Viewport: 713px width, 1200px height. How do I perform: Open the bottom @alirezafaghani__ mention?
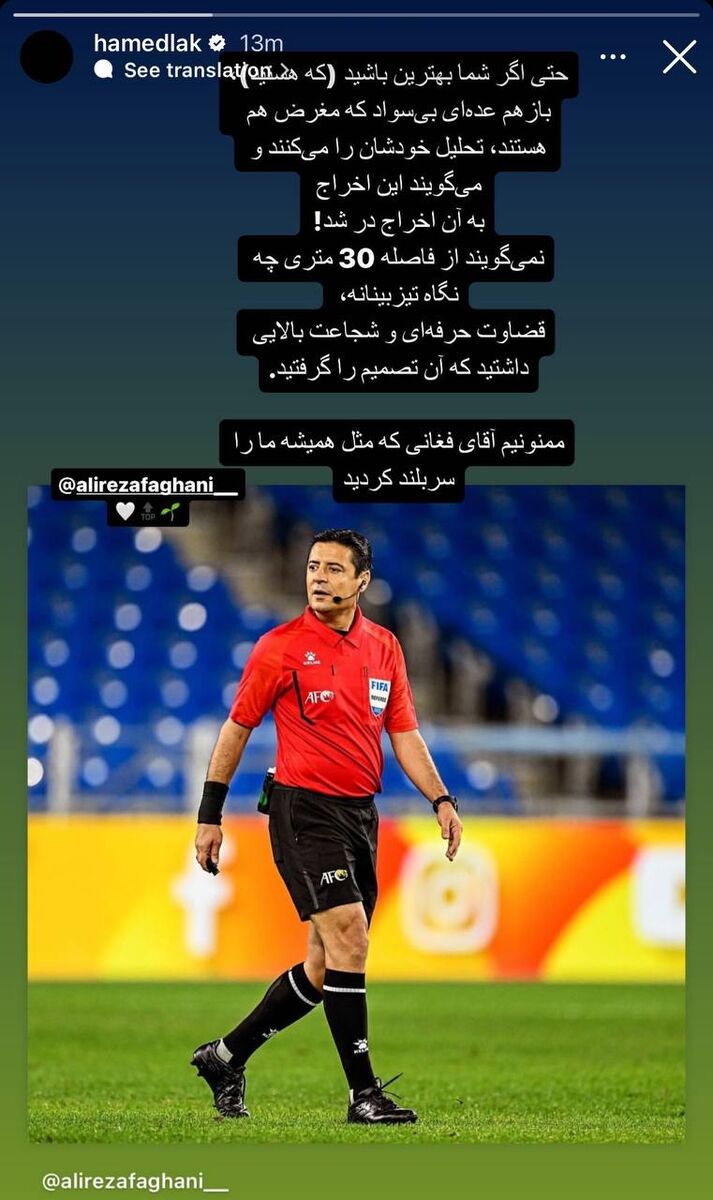pyautogui.click(x=135, y=1181)
